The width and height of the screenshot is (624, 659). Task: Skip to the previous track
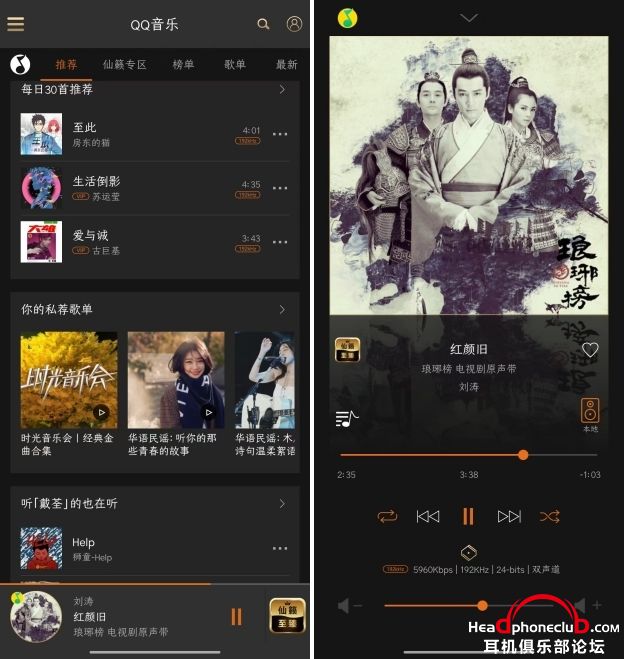pyautogui.click(x=428, y=516)
